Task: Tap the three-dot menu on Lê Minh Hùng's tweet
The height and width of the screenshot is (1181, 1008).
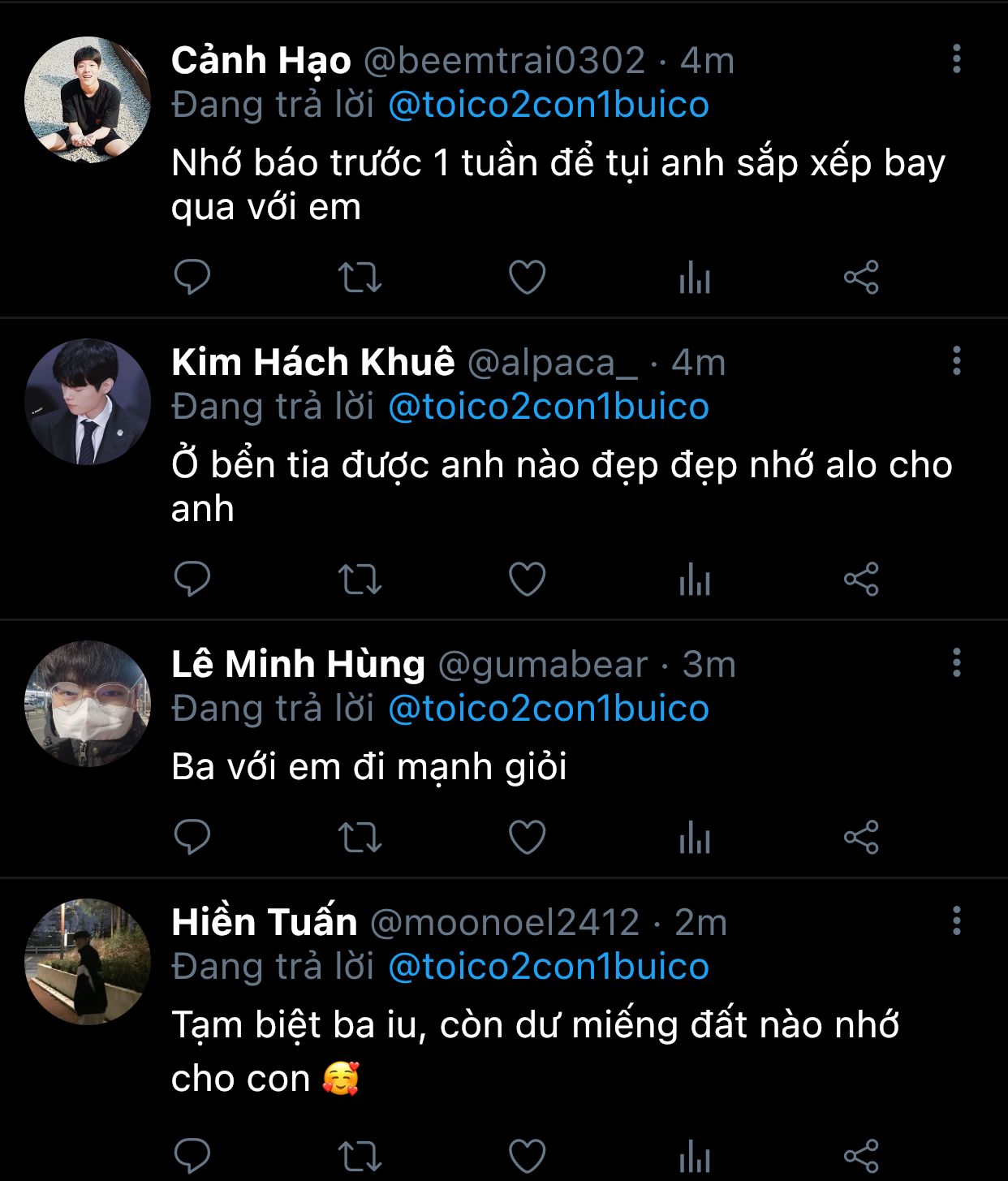Action: coord(957,663)
